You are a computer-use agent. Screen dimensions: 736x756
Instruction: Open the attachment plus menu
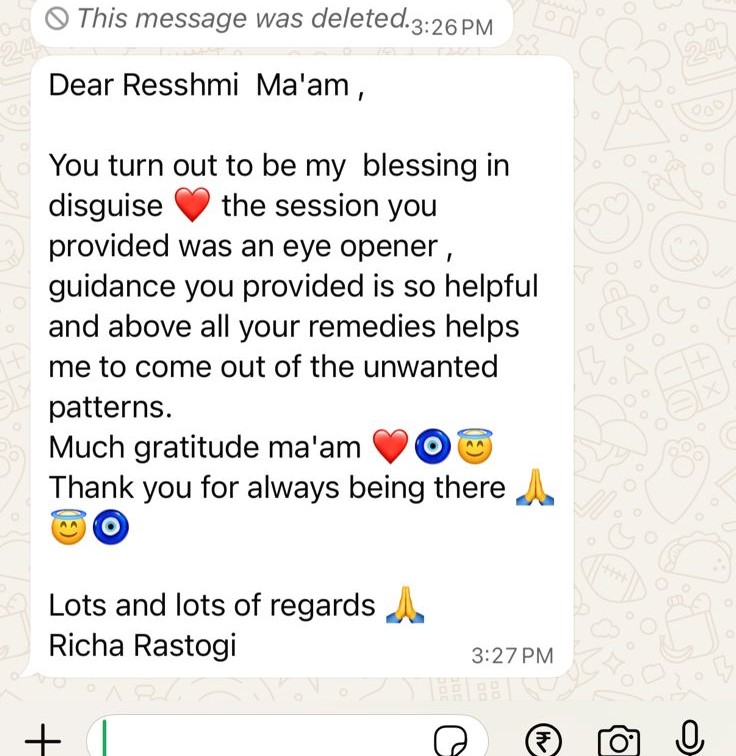pyautogui.click(x=42, y=739)
